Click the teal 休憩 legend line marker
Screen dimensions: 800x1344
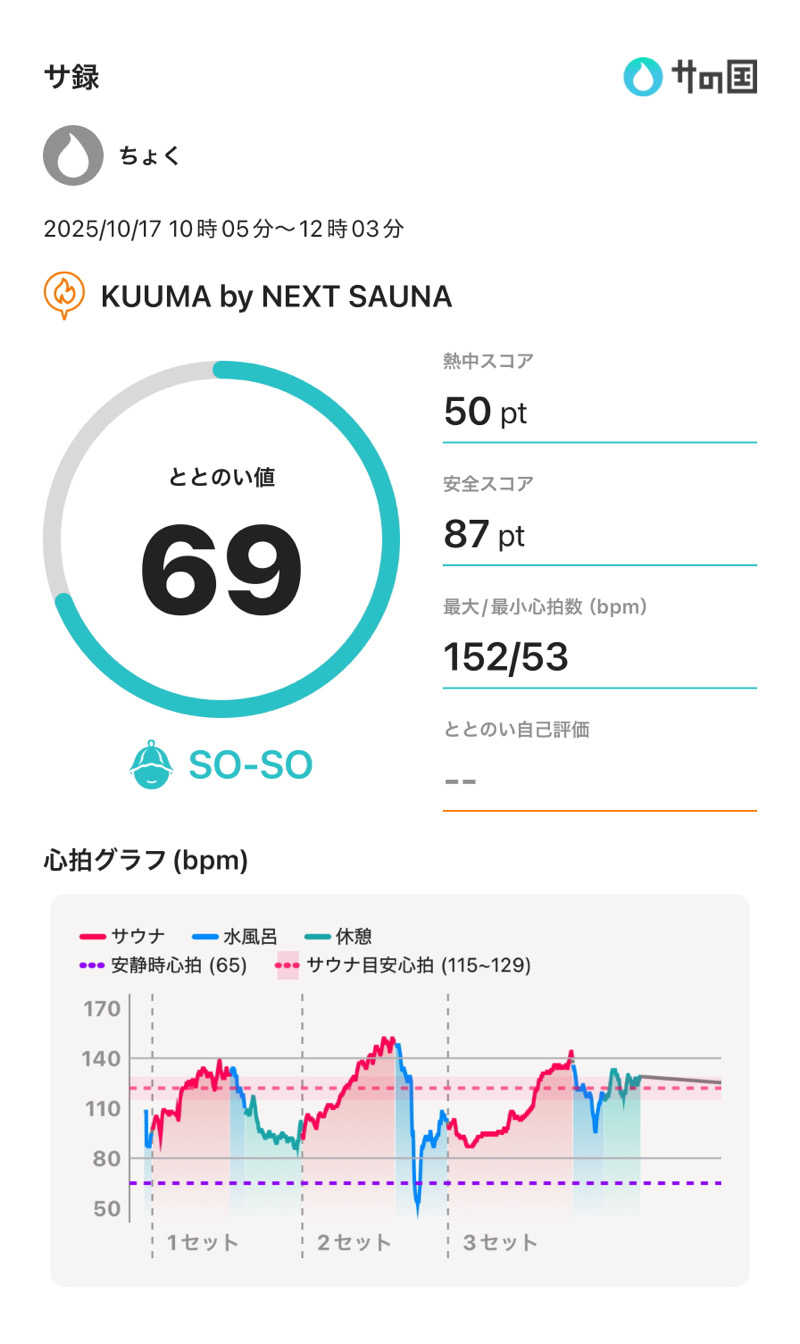pos(315,936)
